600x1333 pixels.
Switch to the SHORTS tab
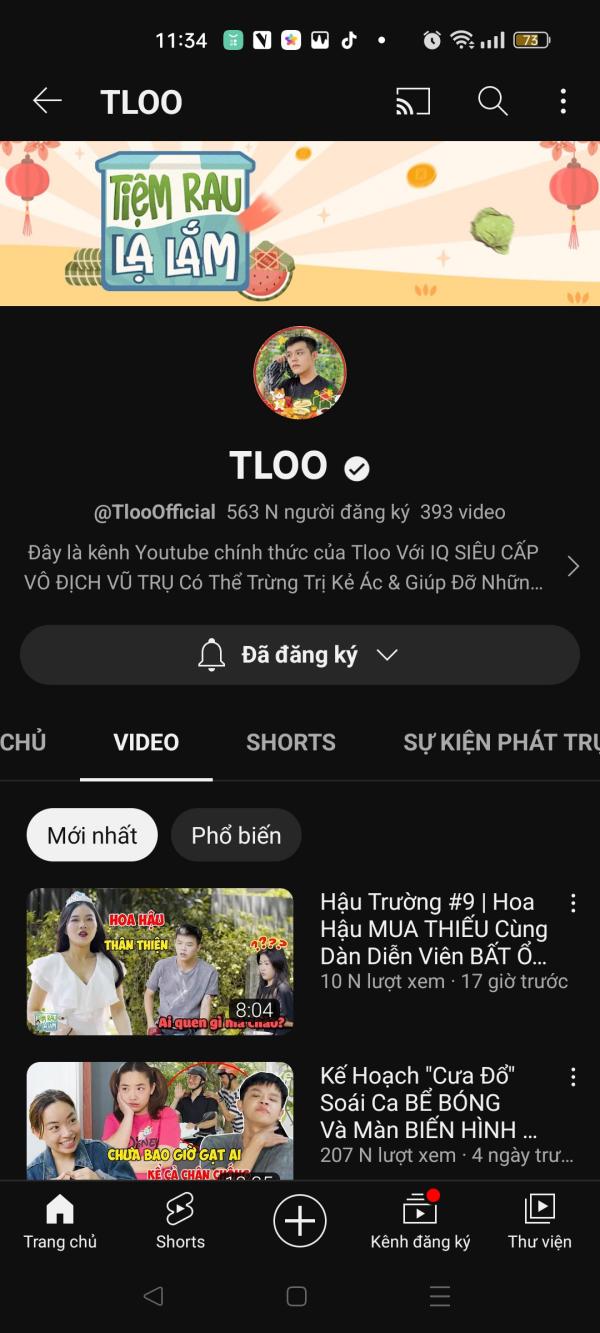pyautogui.click(x=291, y=742)
